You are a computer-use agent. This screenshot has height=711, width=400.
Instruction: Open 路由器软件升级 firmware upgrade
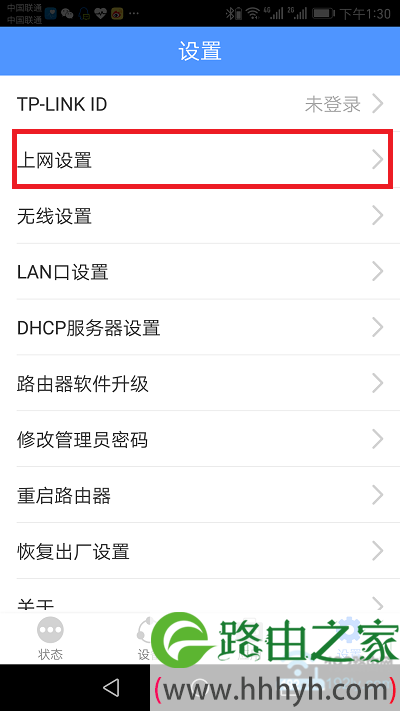pos(200,383)
